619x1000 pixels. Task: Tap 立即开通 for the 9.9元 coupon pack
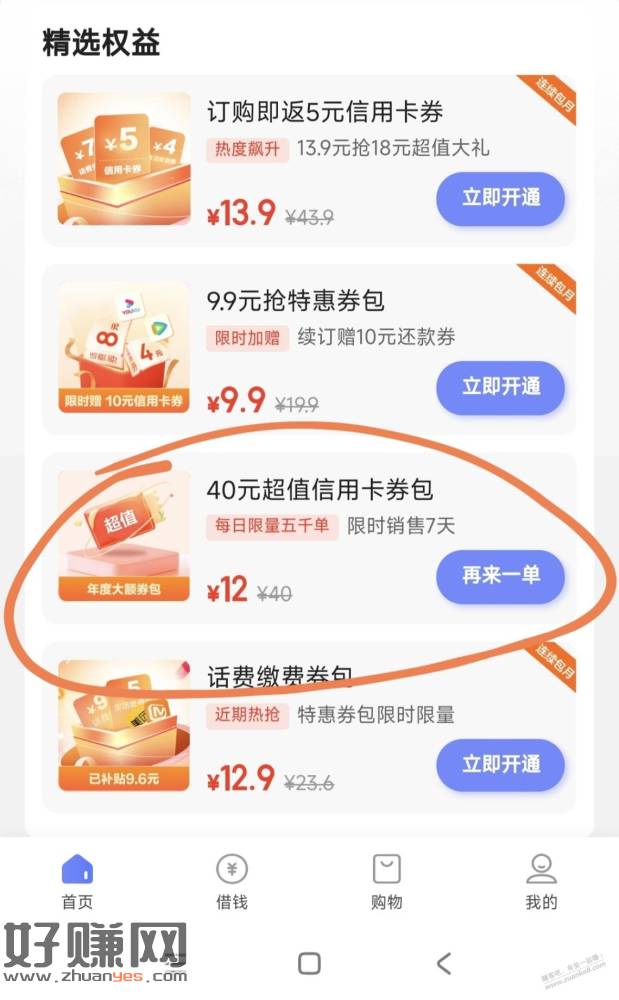(500, 387)
